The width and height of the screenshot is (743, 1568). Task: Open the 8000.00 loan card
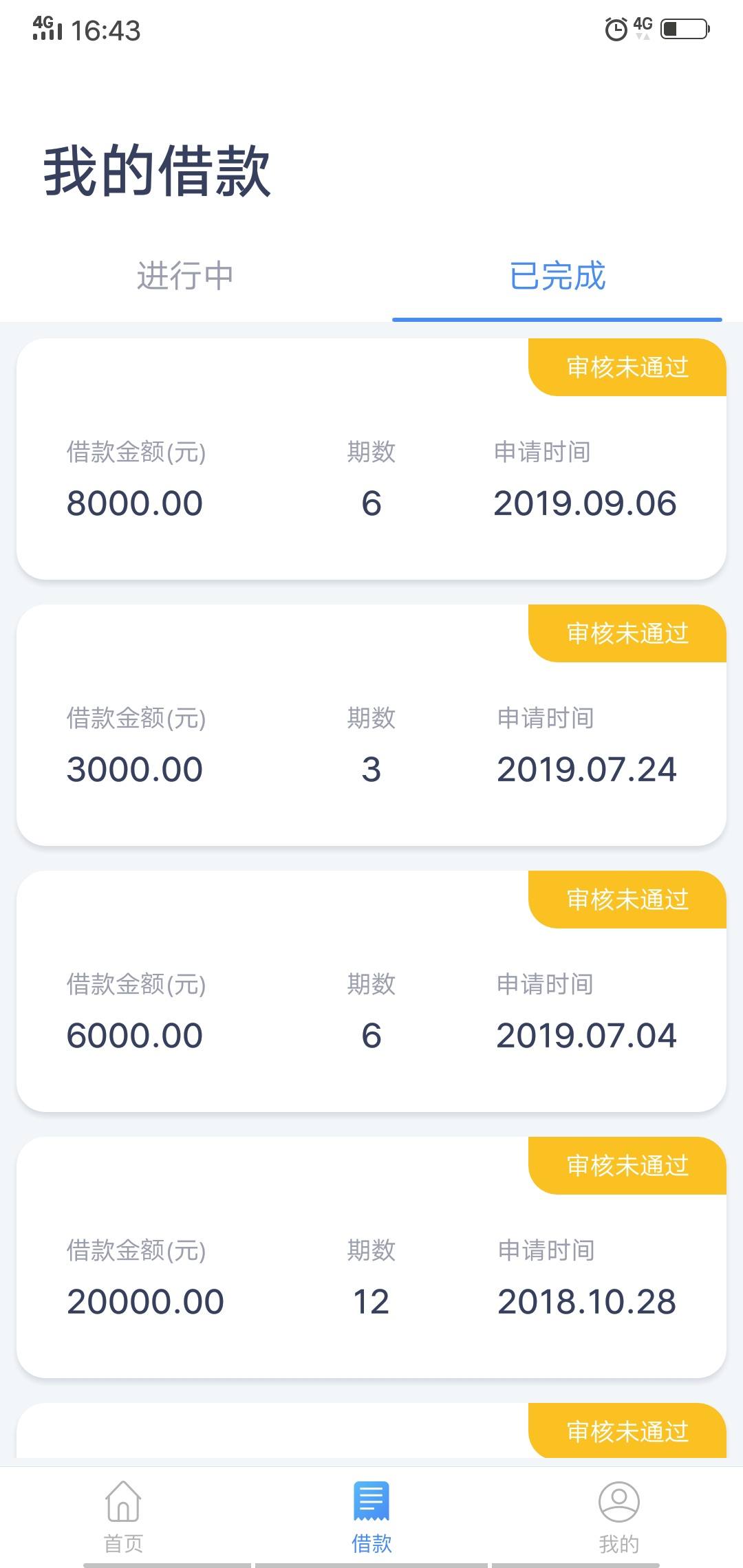(x=371, y=459)
